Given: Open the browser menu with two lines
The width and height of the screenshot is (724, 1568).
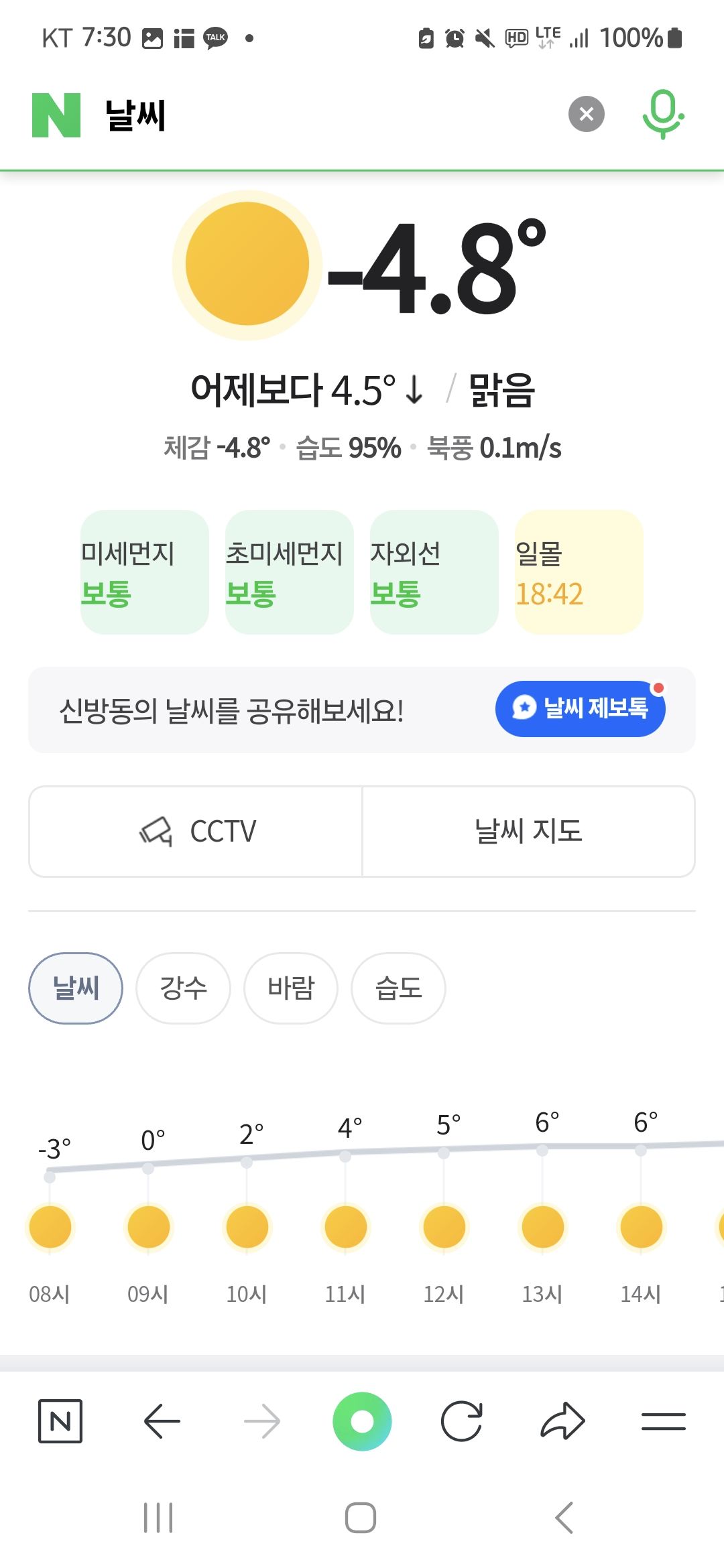Looking at the screenshot, I should point(663,1421).
